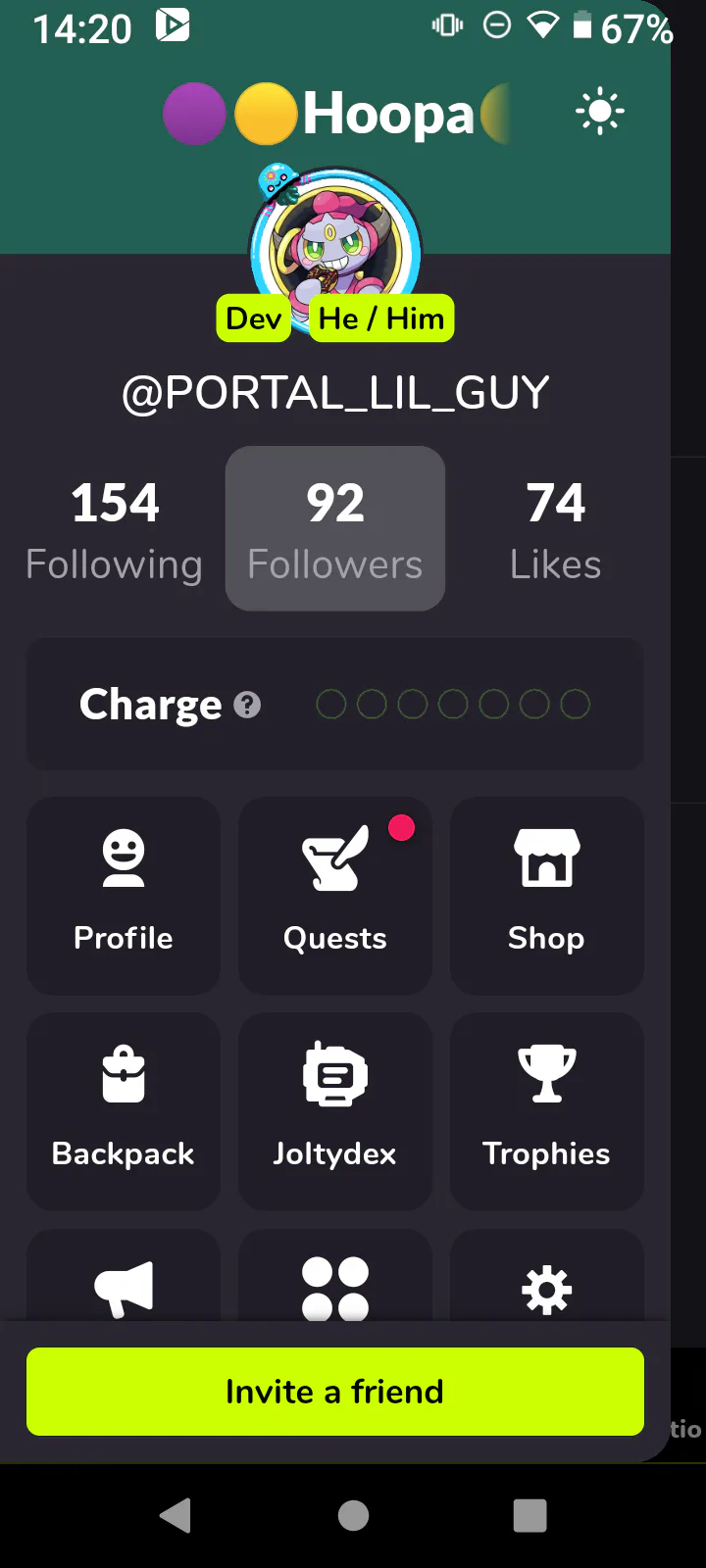This screenshot has height=1568, width=706.
Task: Tap the Charge help question mark
Action: (248, 705)
